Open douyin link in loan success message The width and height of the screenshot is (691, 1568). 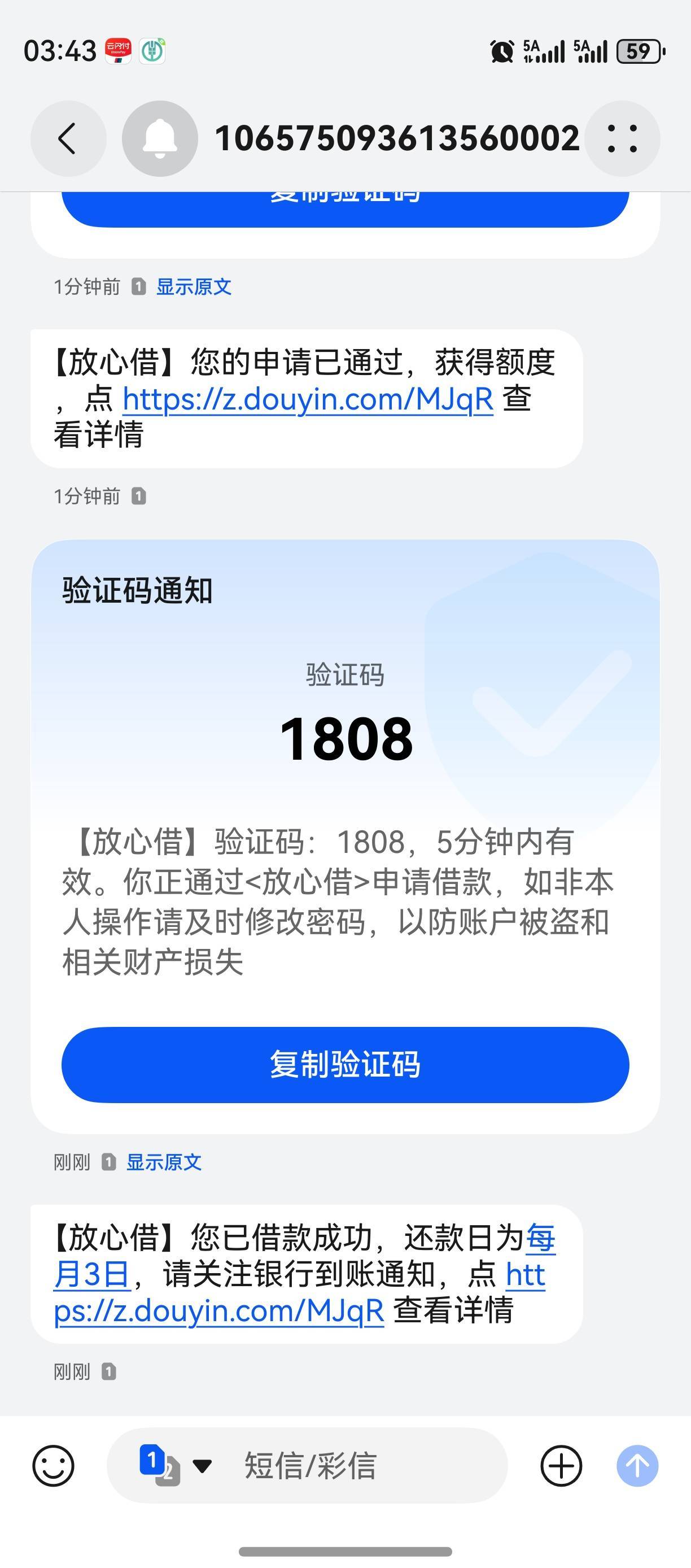(x=299, y=1292)
